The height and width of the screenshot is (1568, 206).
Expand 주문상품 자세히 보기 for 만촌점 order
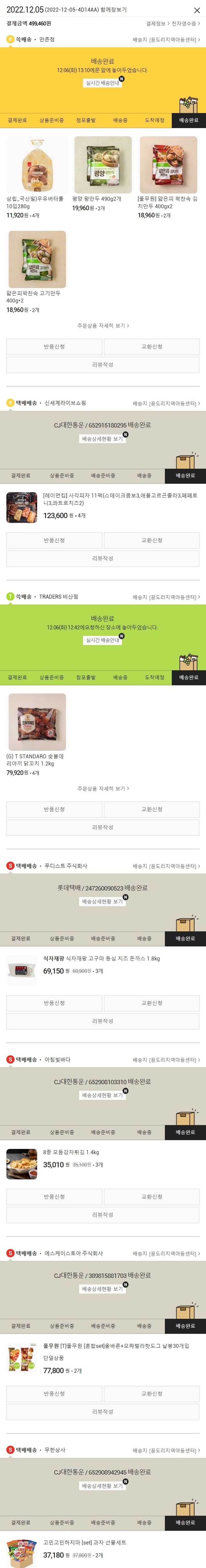(102, 326)
